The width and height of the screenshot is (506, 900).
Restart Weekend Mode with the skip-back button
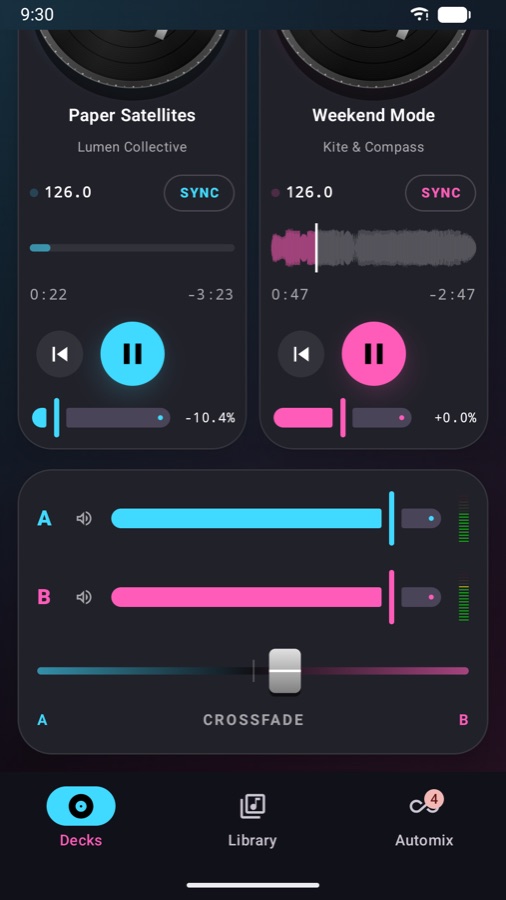point(301,354)
